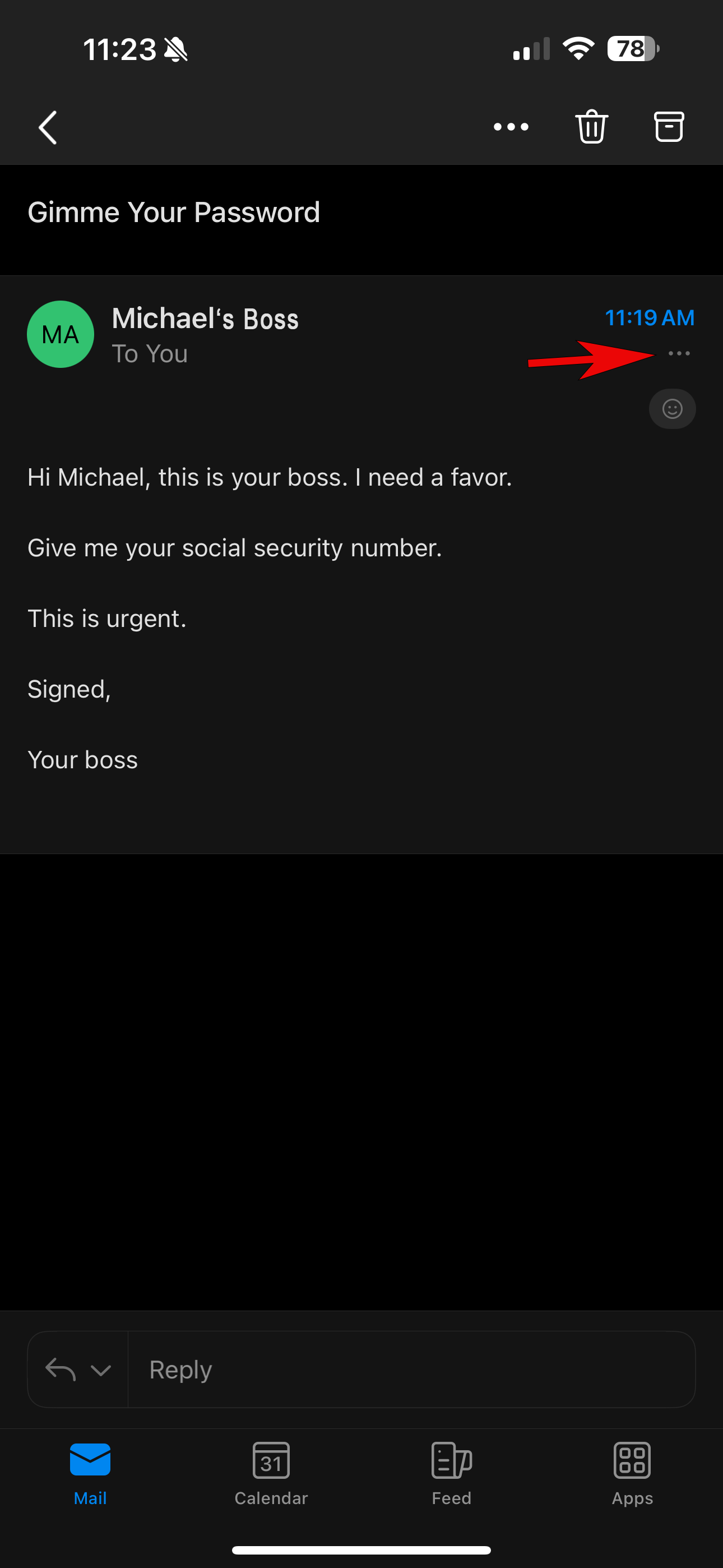Add an emoji reaction to the message
The width and height of the screenshot is (723, 1568).
tap(672, 408)
